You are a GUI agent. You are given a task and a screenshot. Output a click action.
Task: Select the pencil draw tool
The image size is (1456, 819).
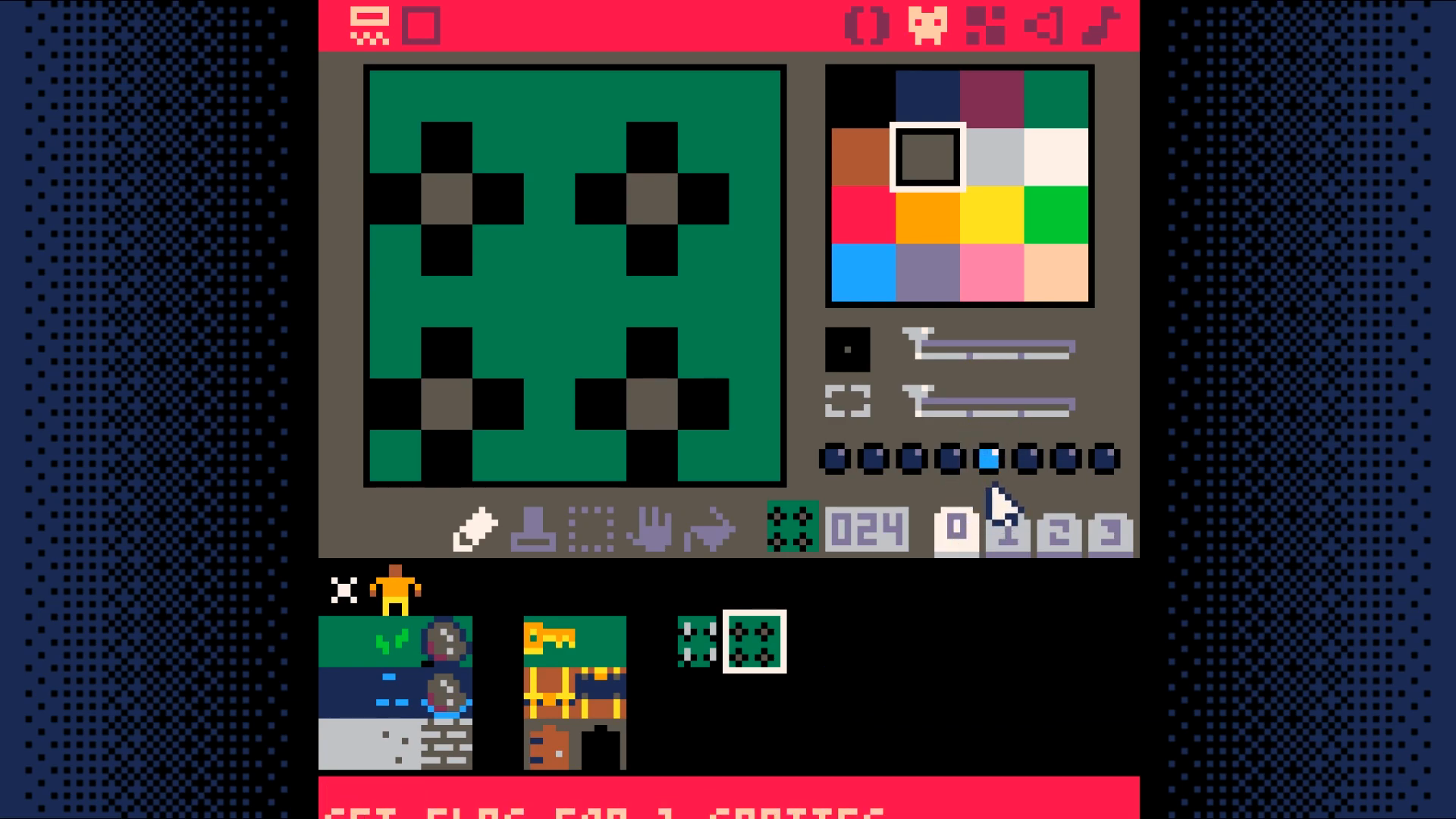(x=475, y=529)
